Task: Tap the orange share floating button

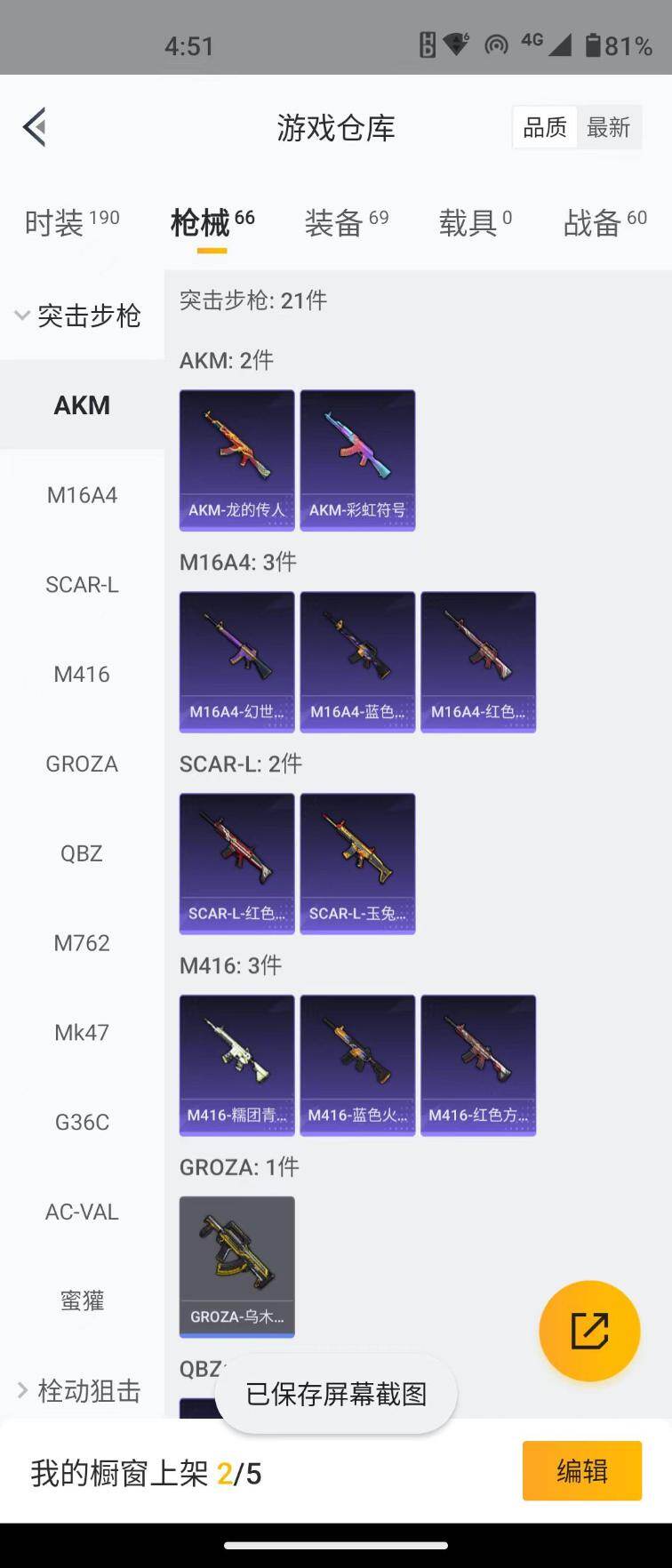Action: (589, 1331)
